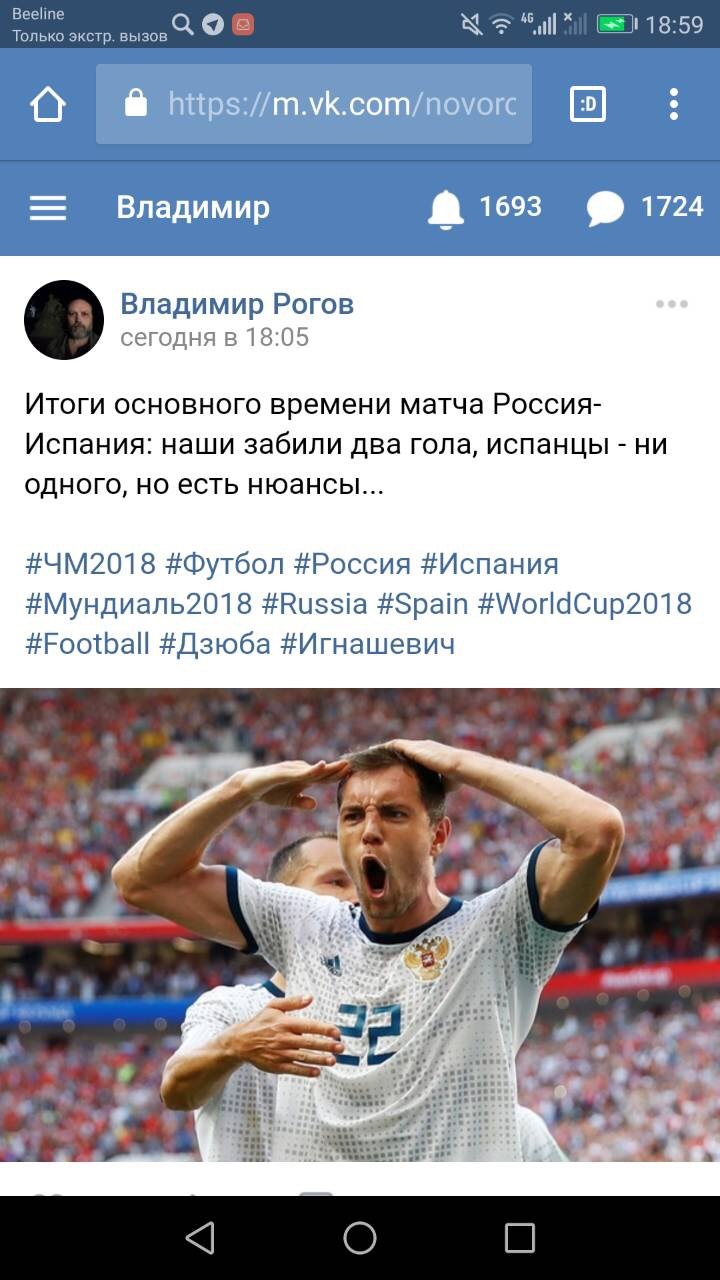Screen dimensions: 720x1280
Task: Open the notifications bell with 1693
Action: click(x=446, y=208)
